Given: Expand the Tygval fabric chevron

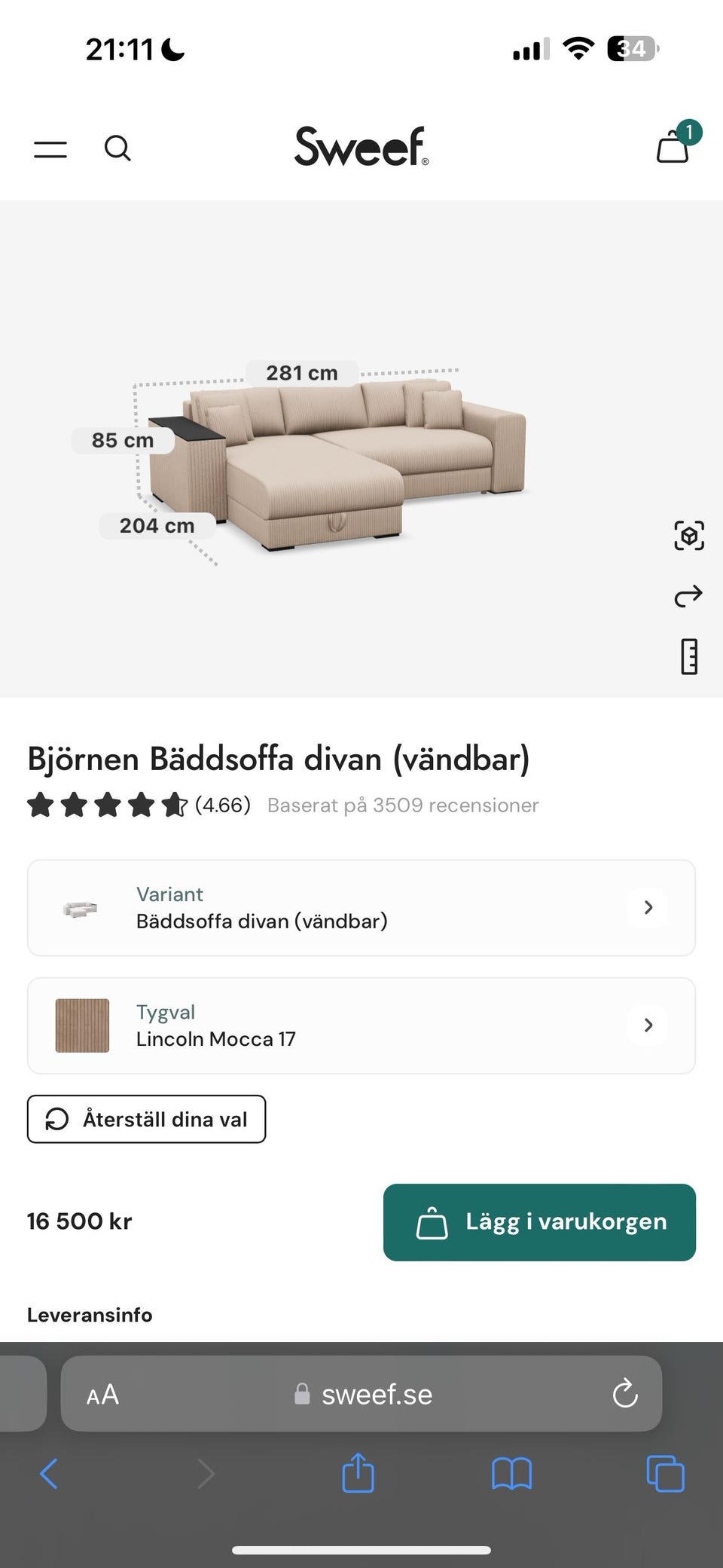Looking at the screenshot, I should (647, 1025).
